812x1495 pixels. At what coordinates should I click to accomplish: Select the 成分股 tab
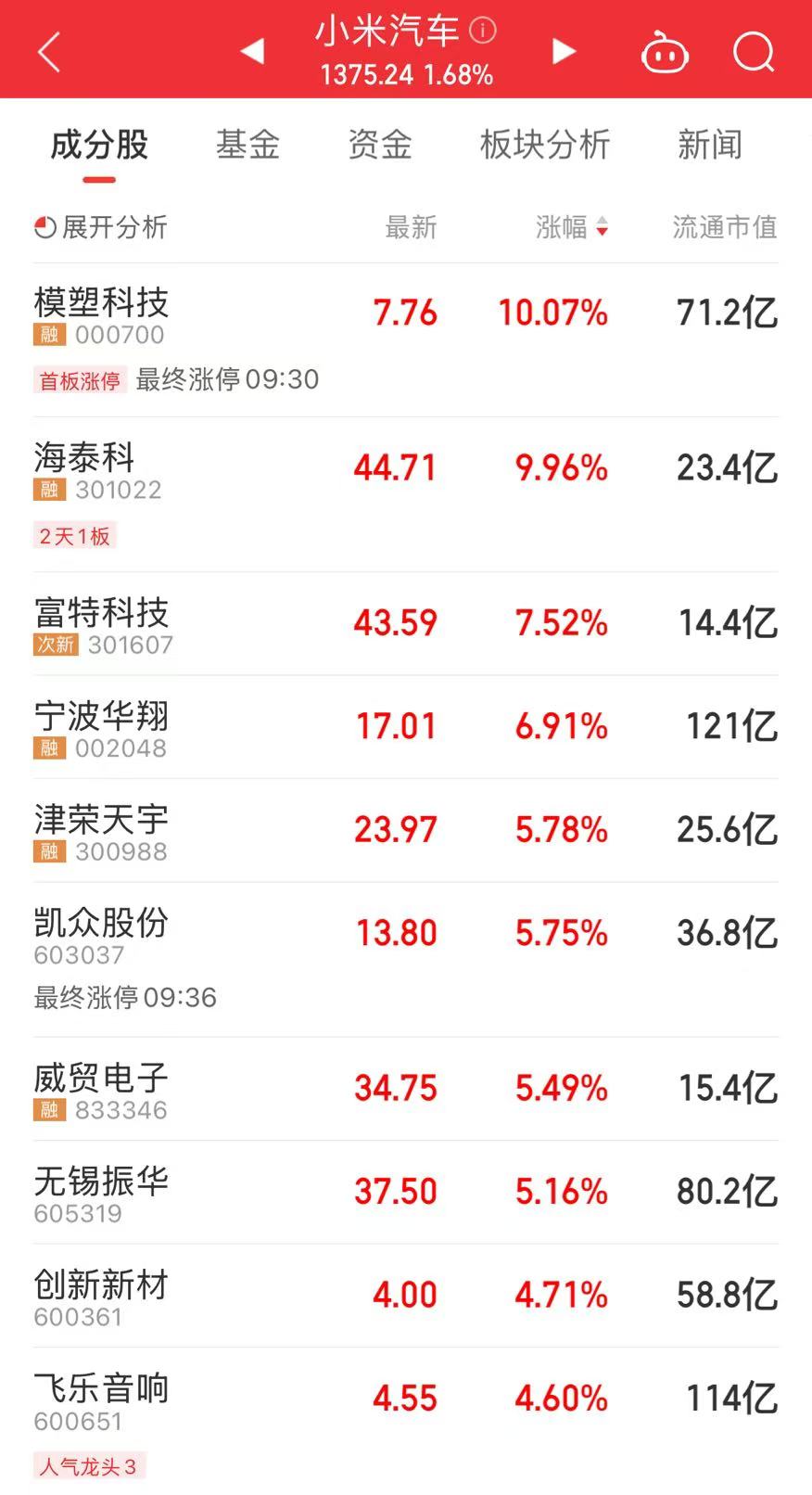(99, 145)
